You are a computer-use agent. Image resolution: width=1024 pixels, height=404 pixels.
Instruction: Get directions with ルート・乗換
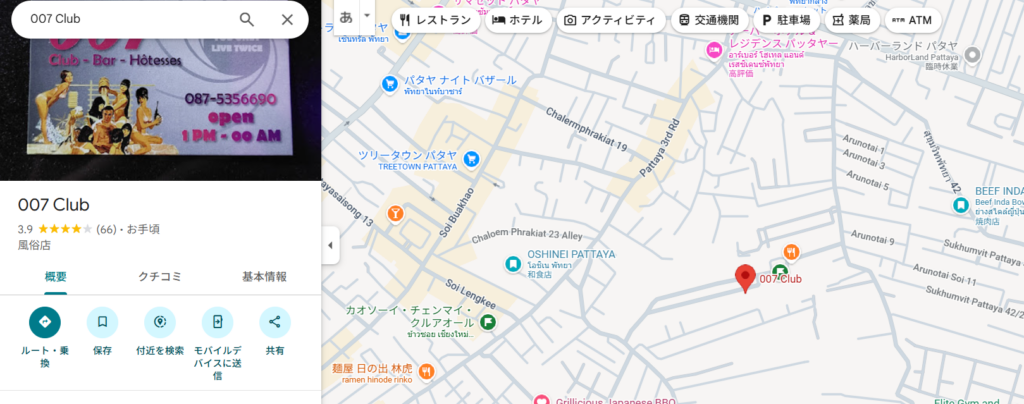tap(45, 322)
